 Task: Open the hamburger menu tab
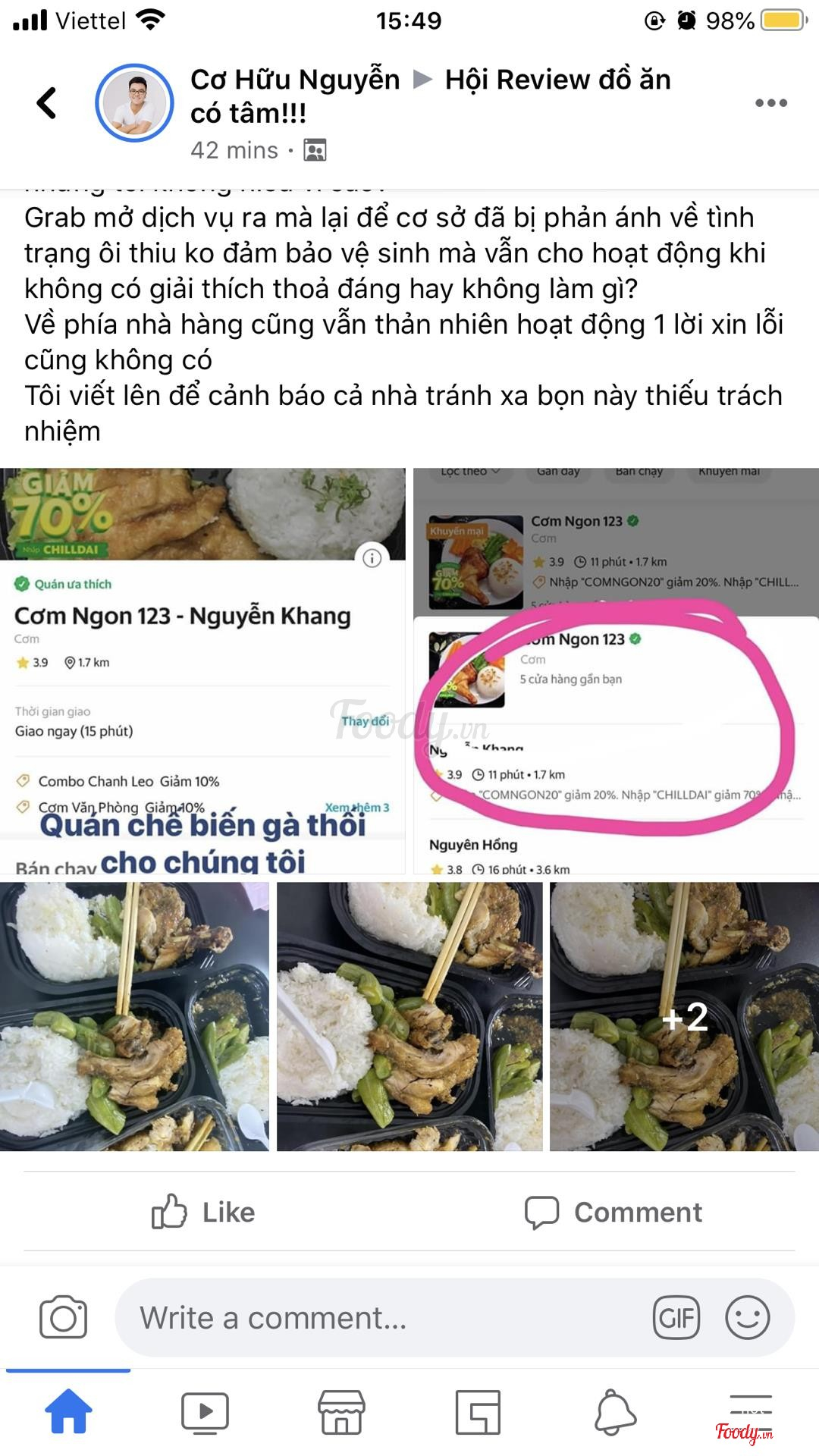(x=750, y=1412)
